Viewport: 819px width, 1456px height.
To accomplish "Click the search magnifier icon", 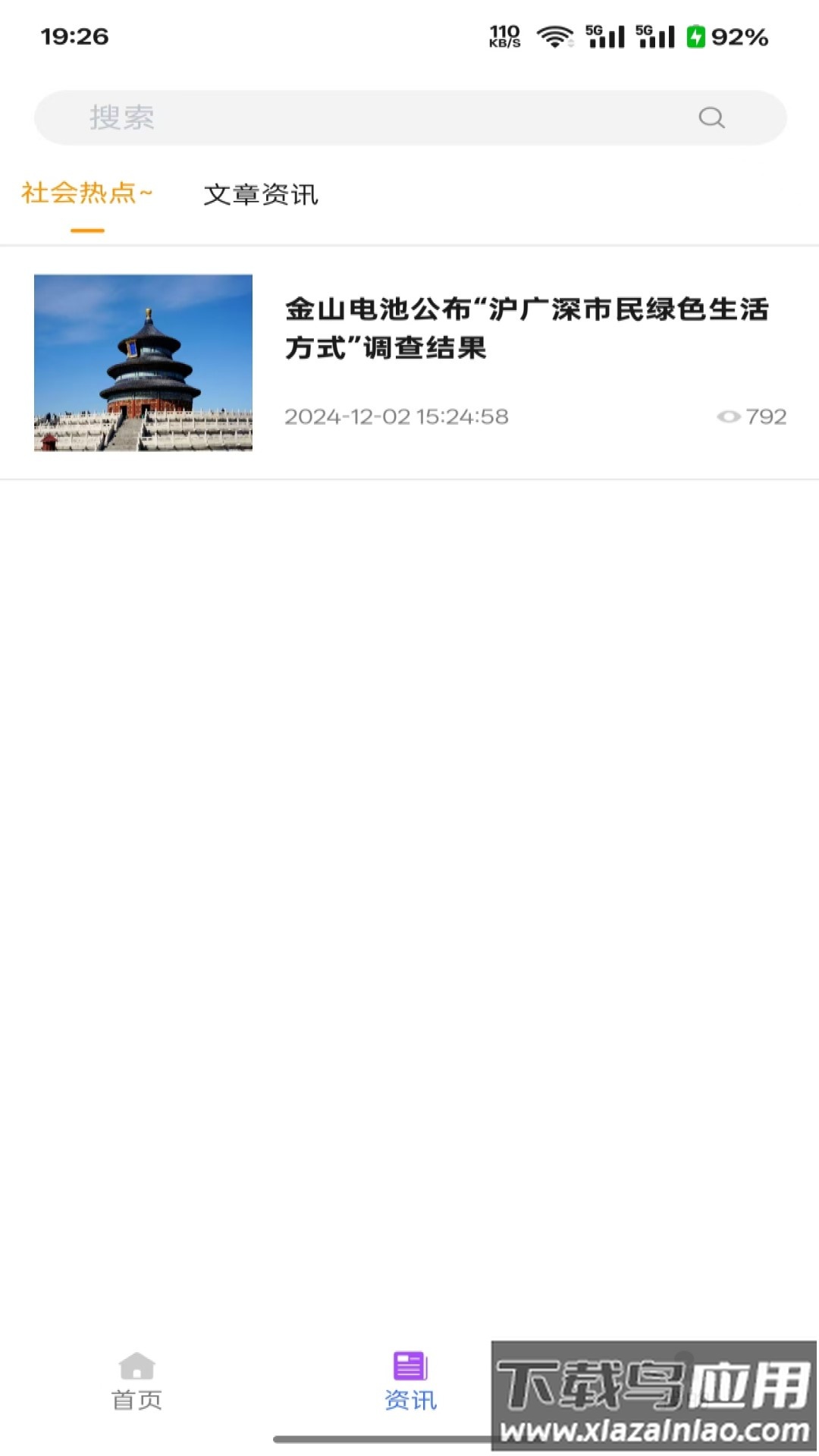I will point(711,117).
